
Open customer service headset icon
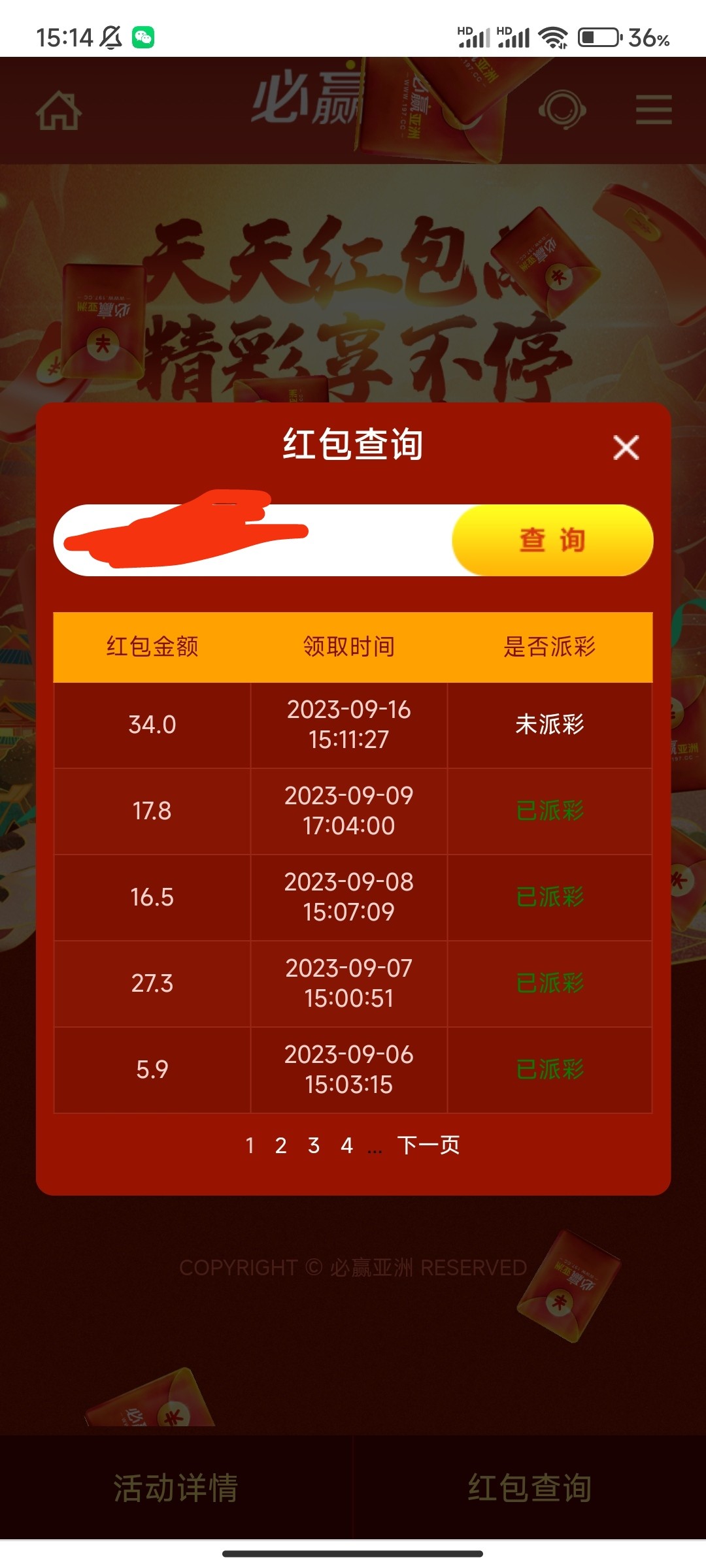click(562, 108)
